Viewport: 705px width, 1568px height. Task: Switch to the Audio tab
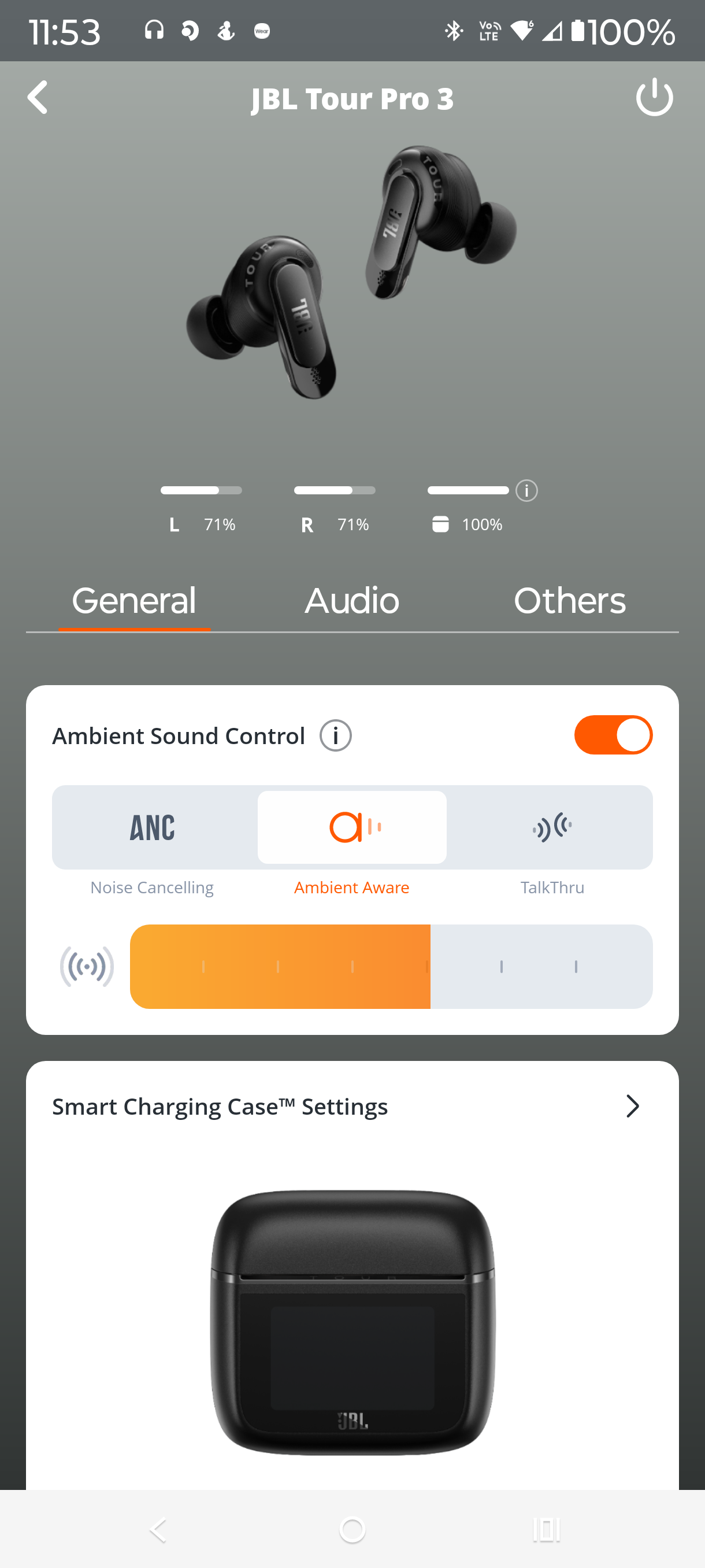coord(351,601)
